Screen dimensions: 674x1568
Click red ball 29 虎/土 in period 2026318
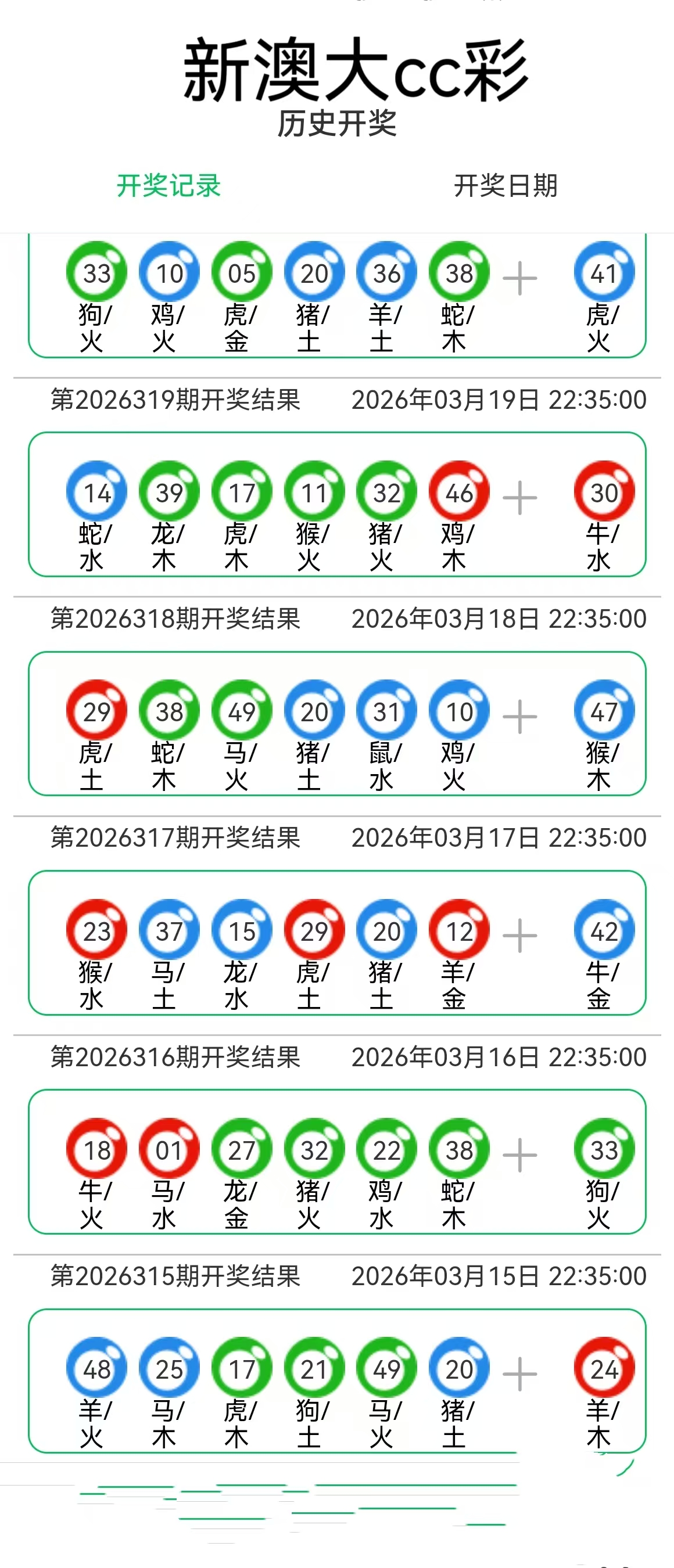[96, 710]
